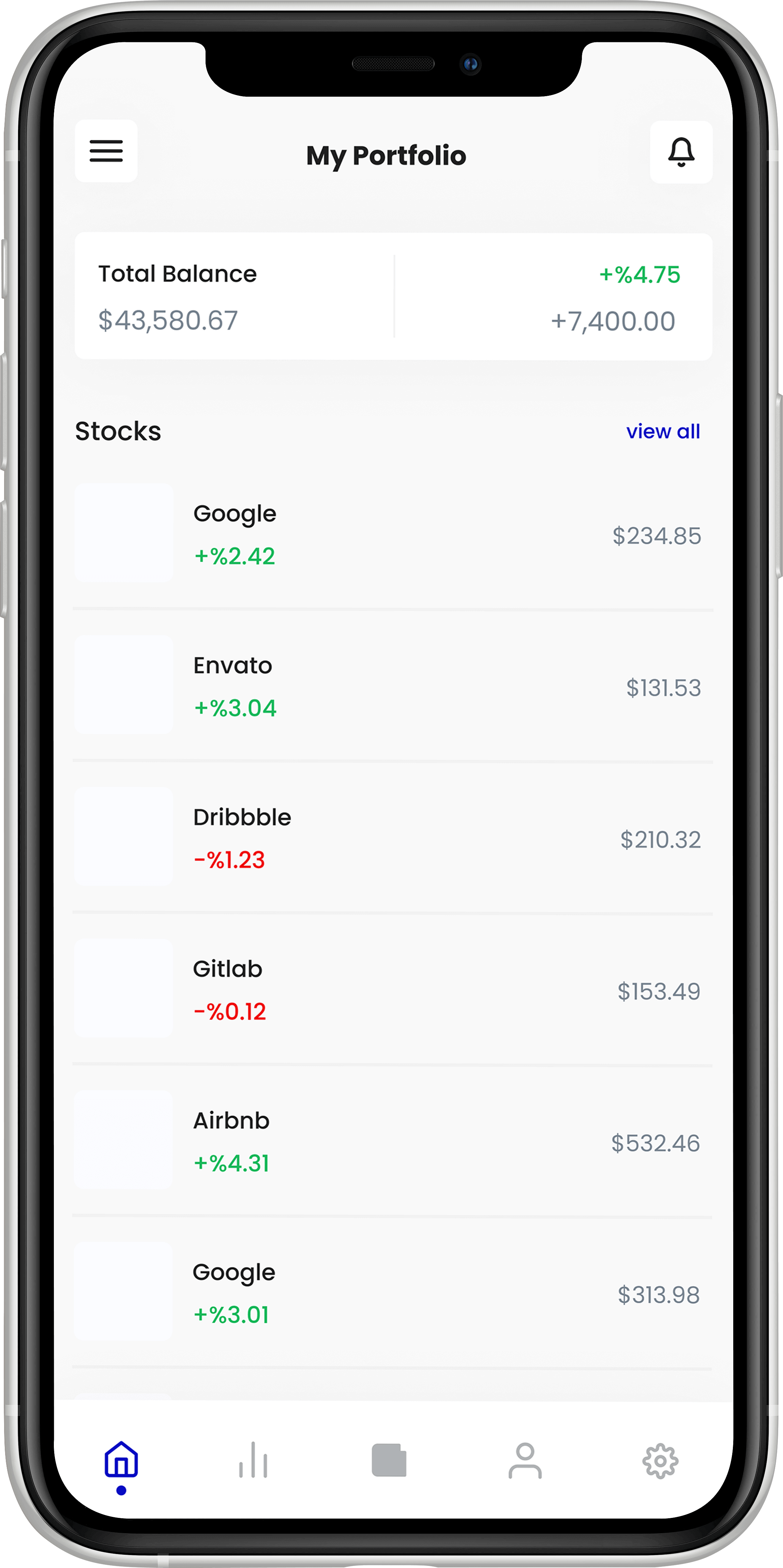Open the Envato stock row

click(x=393, y=685)
